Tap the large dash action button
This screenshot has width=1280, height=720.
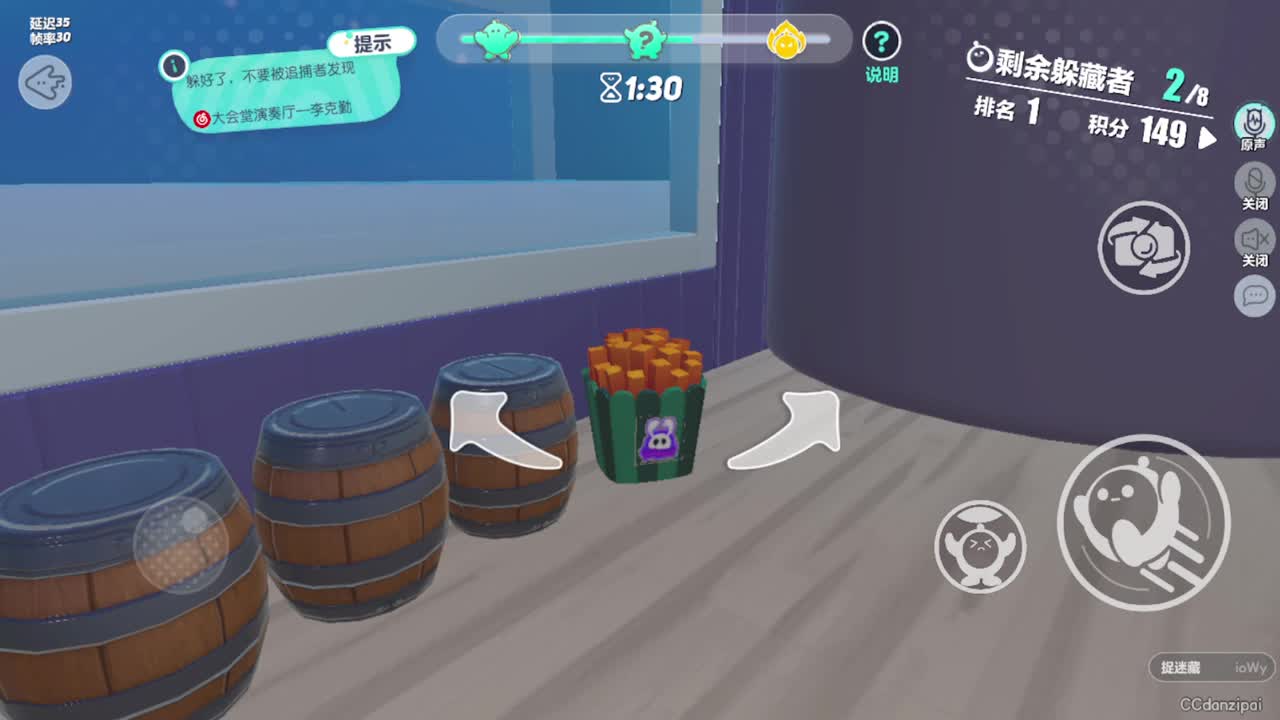click(1143, 522)
